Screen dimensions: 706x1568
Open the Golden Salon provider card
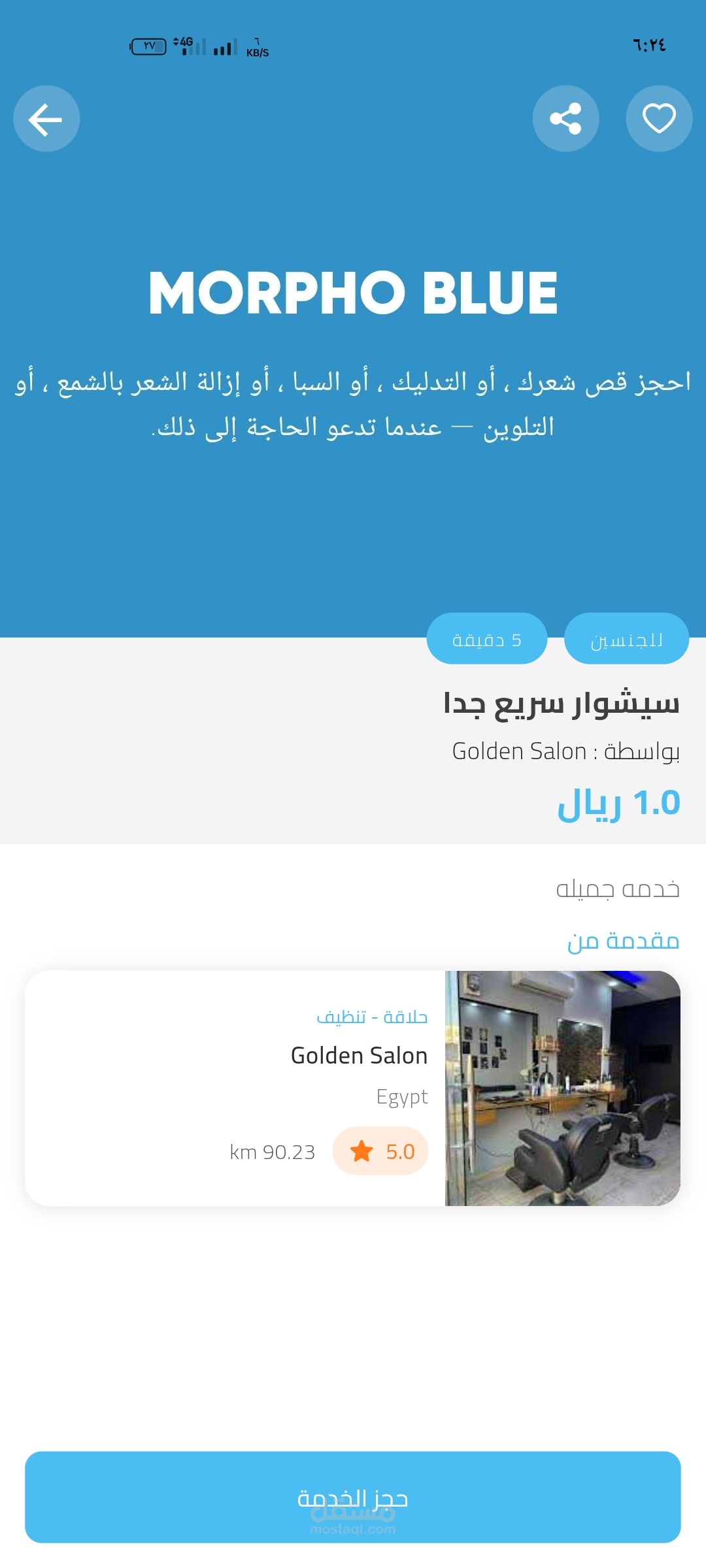pos(353,1088)
